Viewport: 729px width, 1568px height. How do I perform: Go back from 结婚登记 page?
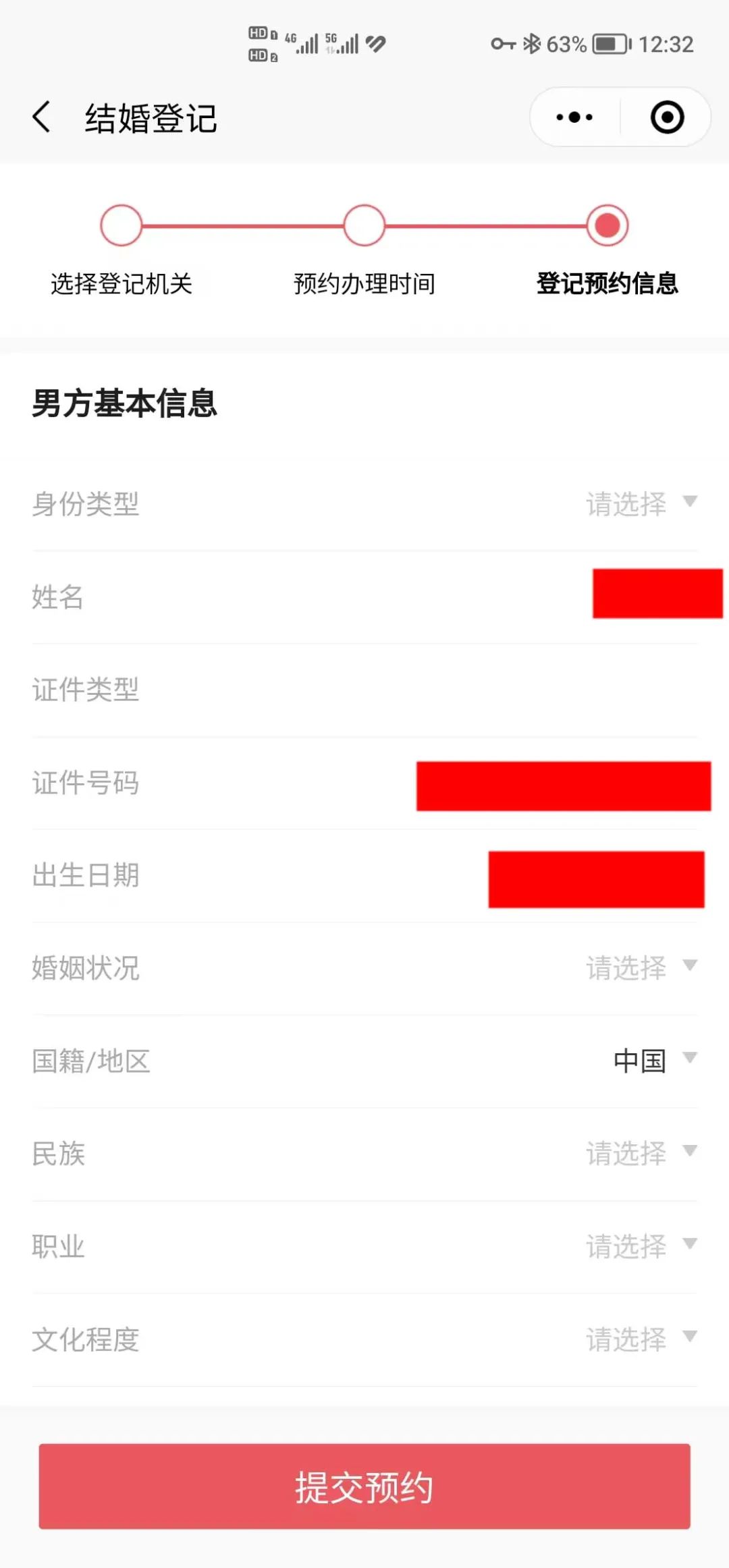(42, 117)
